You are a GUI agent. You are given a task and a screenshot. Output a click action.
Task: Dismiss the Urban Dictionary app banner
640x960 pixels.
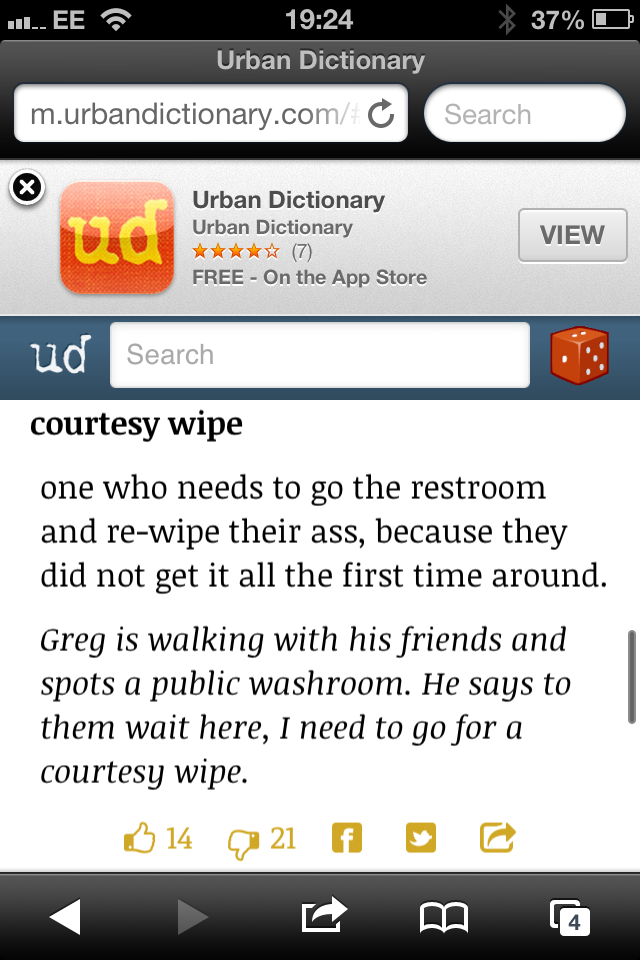click(x=27, y=187)
